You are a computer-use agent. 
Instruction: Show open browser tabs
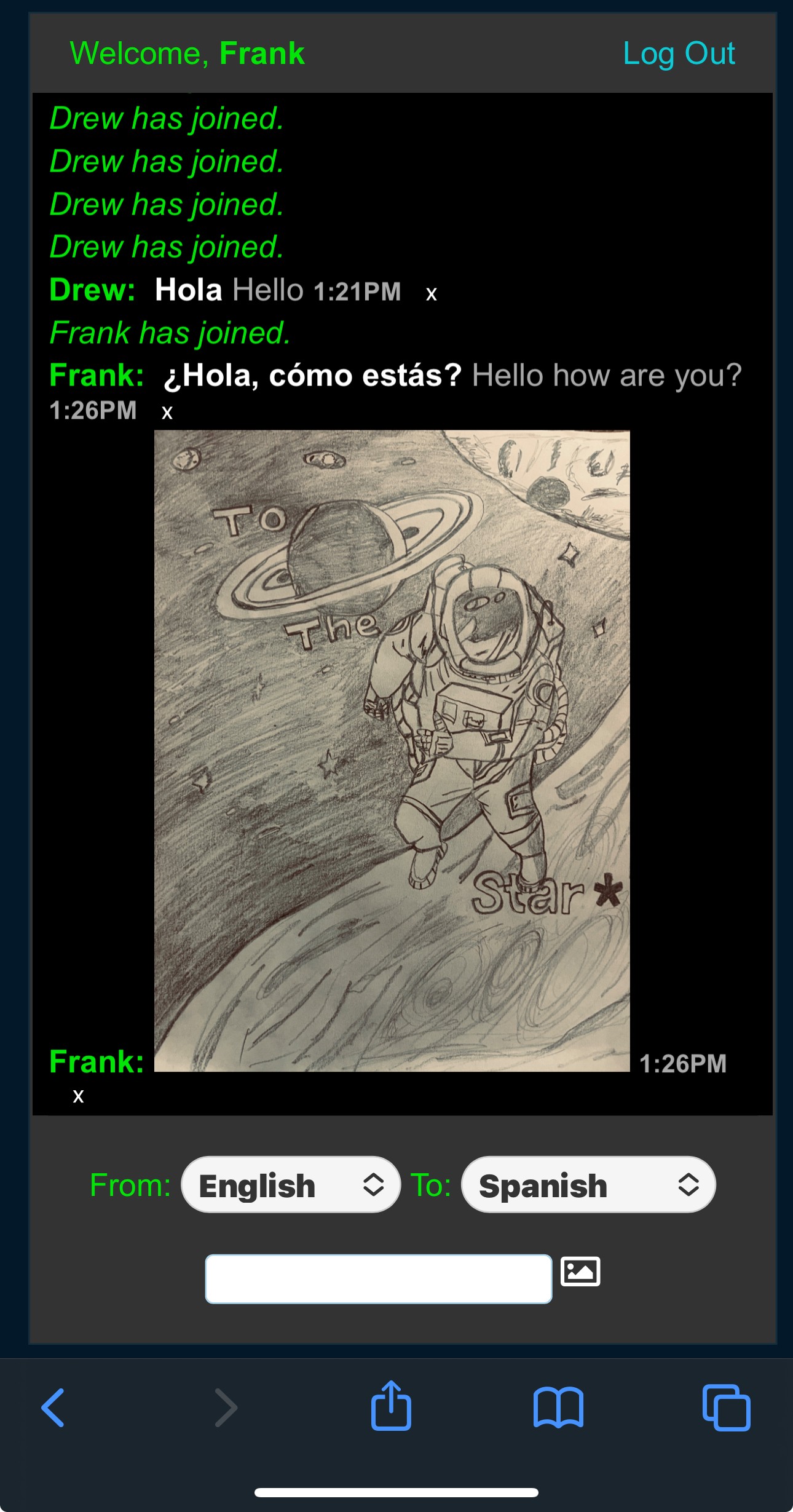coord(726,1407)
